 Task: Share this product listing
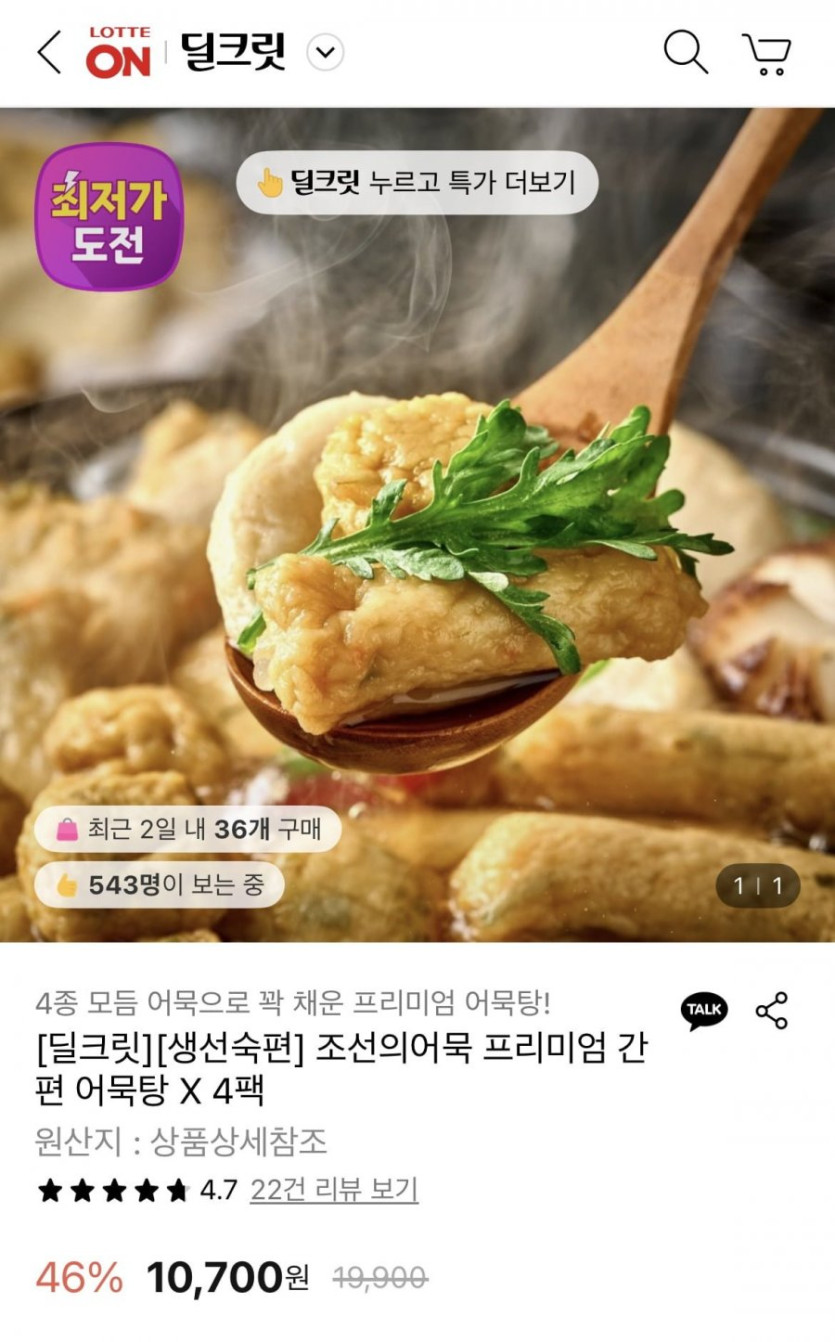[x=772, y=1011]
